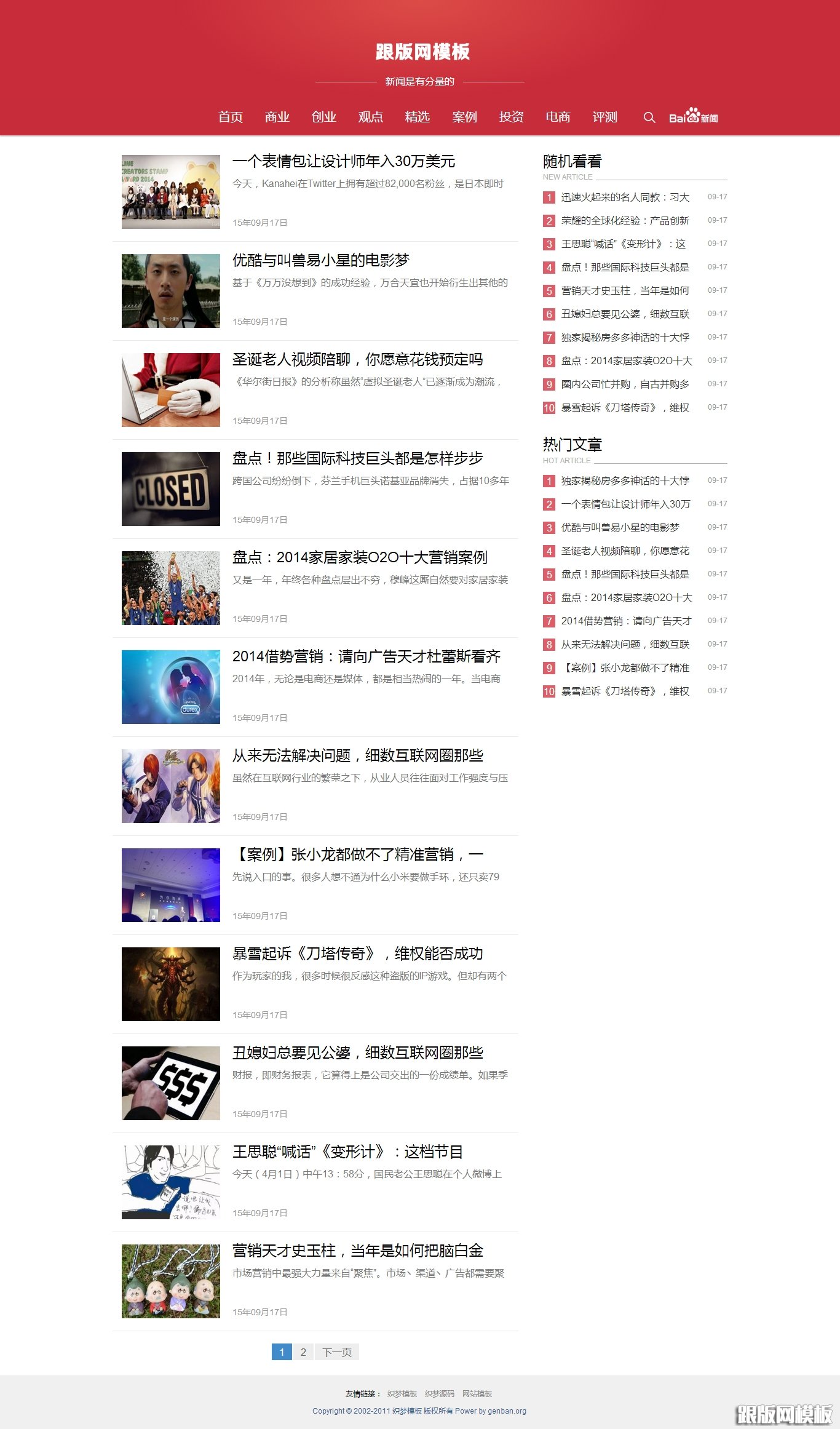Image resolution: width=840 pixels, height=1429 pixels.
Task: Open 随机看看 item 迅速火起来的名人同款
Action: (x=625, y=197)
